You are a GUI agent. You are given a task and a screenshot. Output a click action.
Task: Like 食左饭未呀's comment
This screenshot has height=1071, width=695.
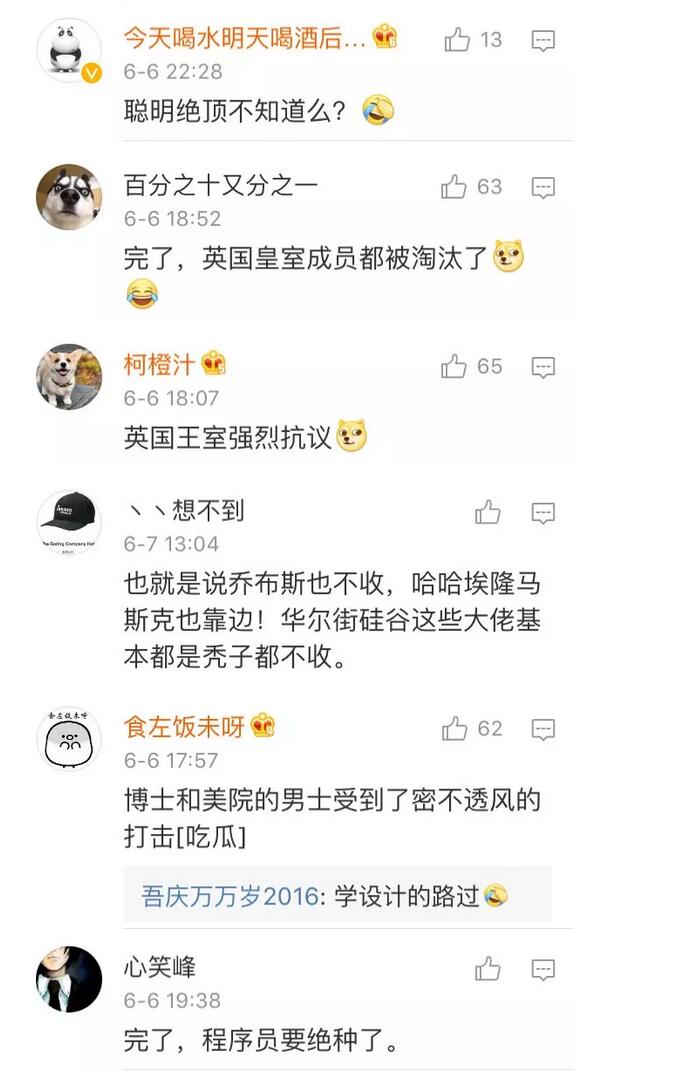(x=455, y=728)
